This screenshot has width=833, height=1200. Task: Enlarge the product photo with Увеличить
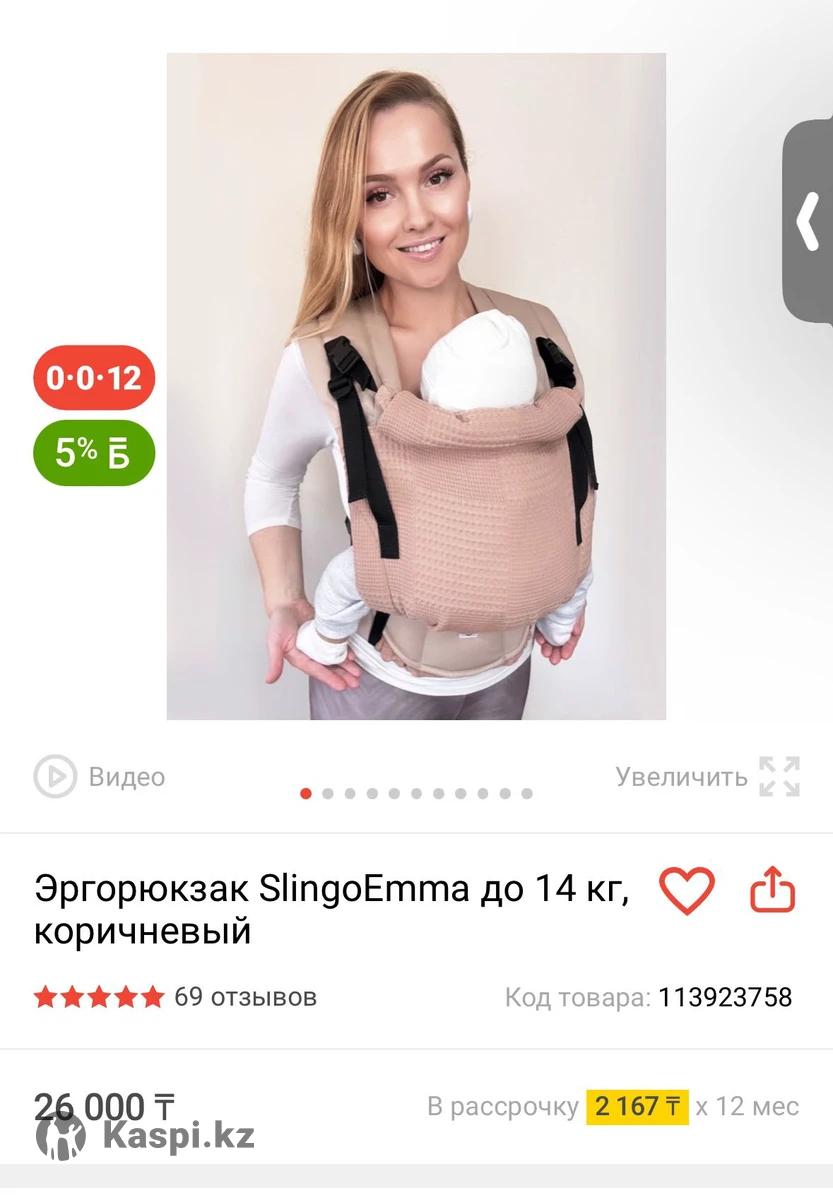707,776
